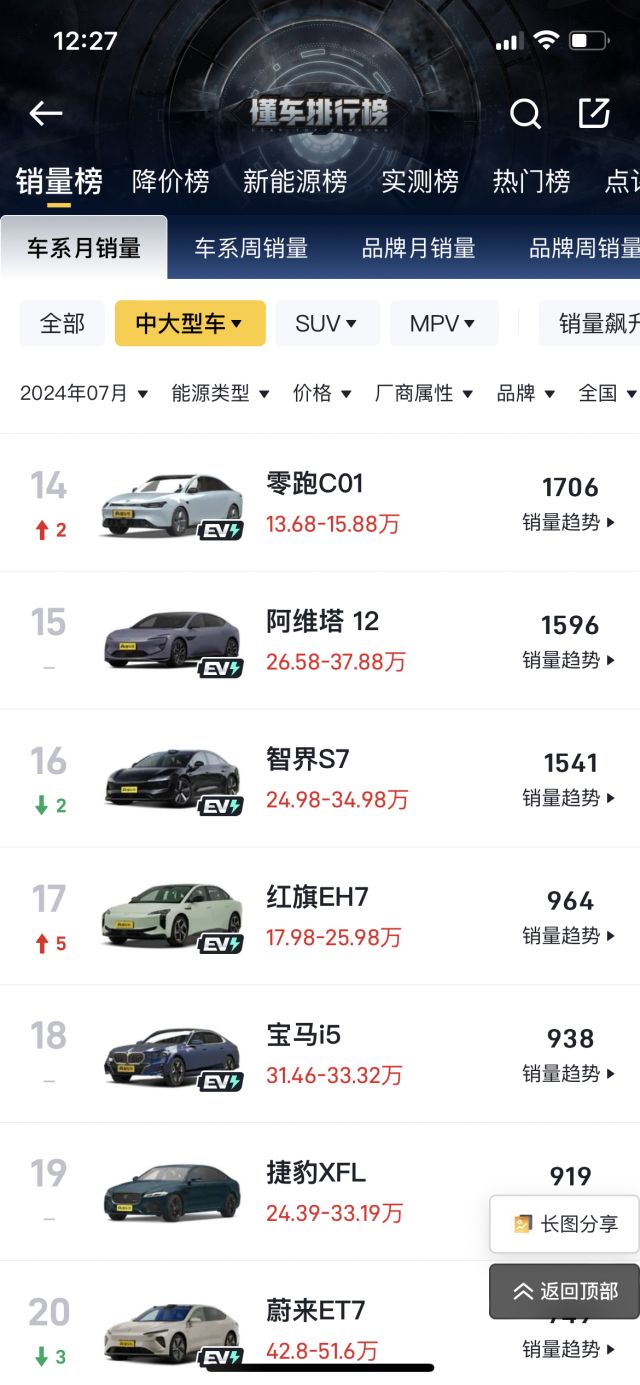The image size is (640, 1385).
Task: Switch to 品牌月销量 sub-tab
Action: [x=418, y=248]
